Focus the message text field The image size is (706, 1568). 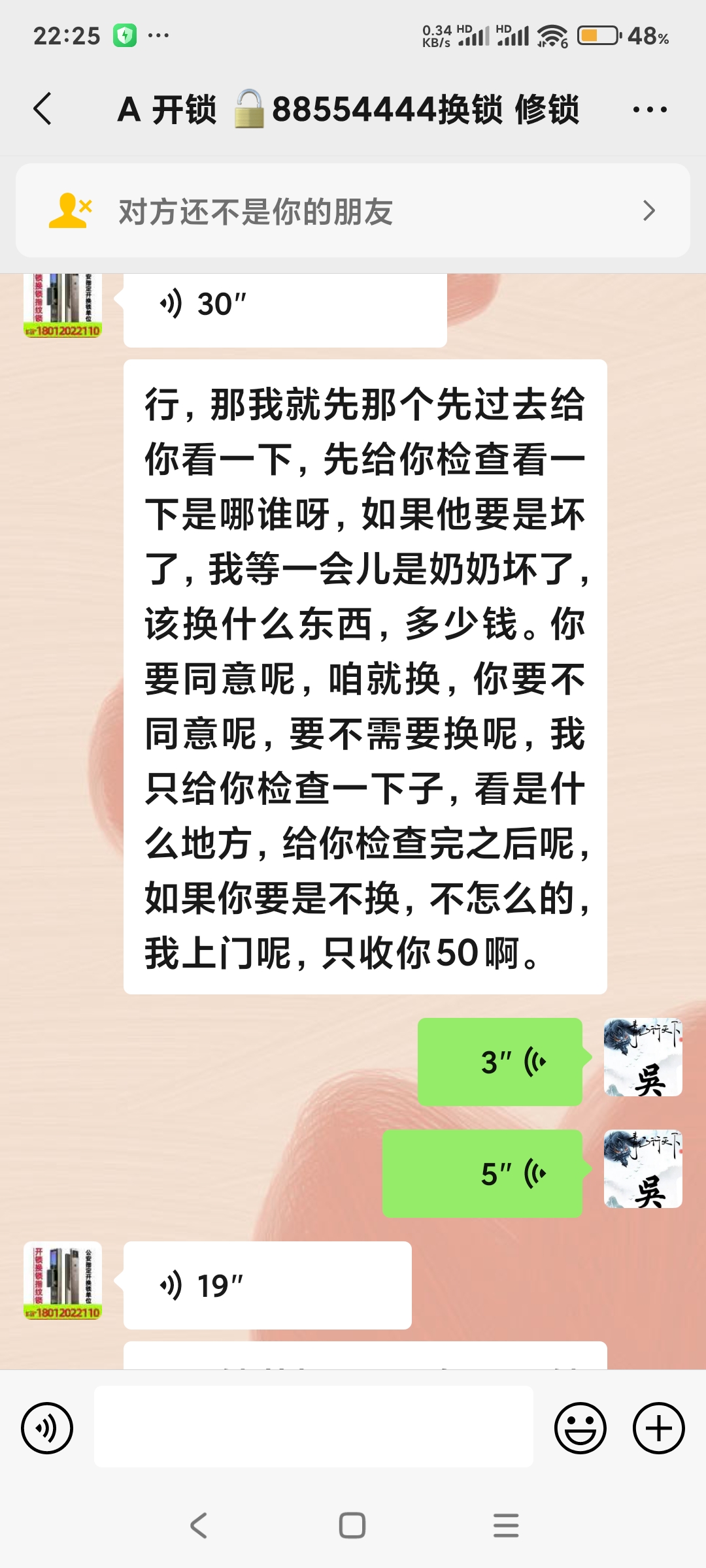pyautogui.click(x=314, y=1427)
